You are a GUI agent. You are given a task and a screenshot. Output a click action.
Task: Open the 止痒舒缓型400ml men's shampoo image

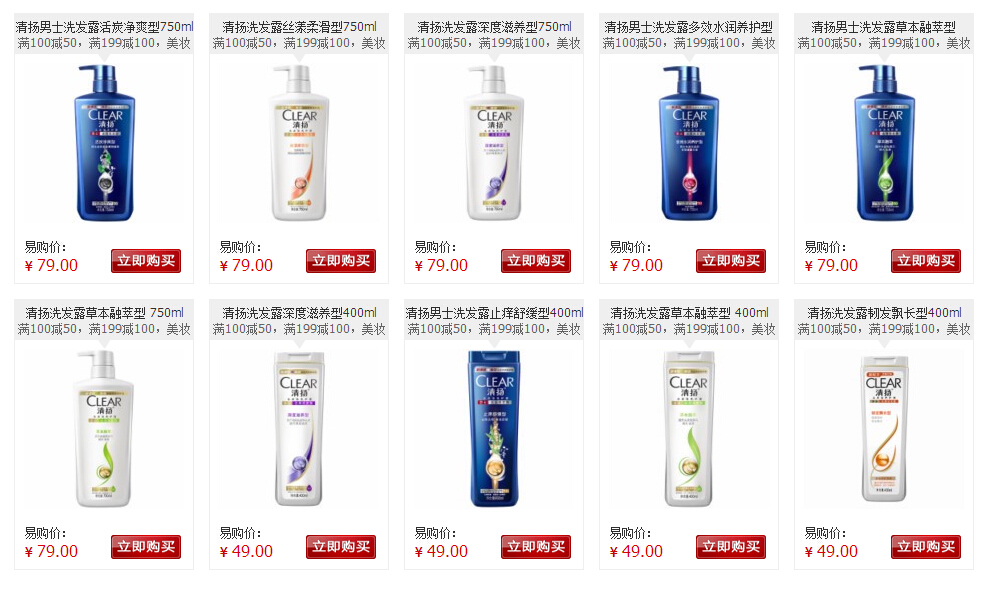494,430
